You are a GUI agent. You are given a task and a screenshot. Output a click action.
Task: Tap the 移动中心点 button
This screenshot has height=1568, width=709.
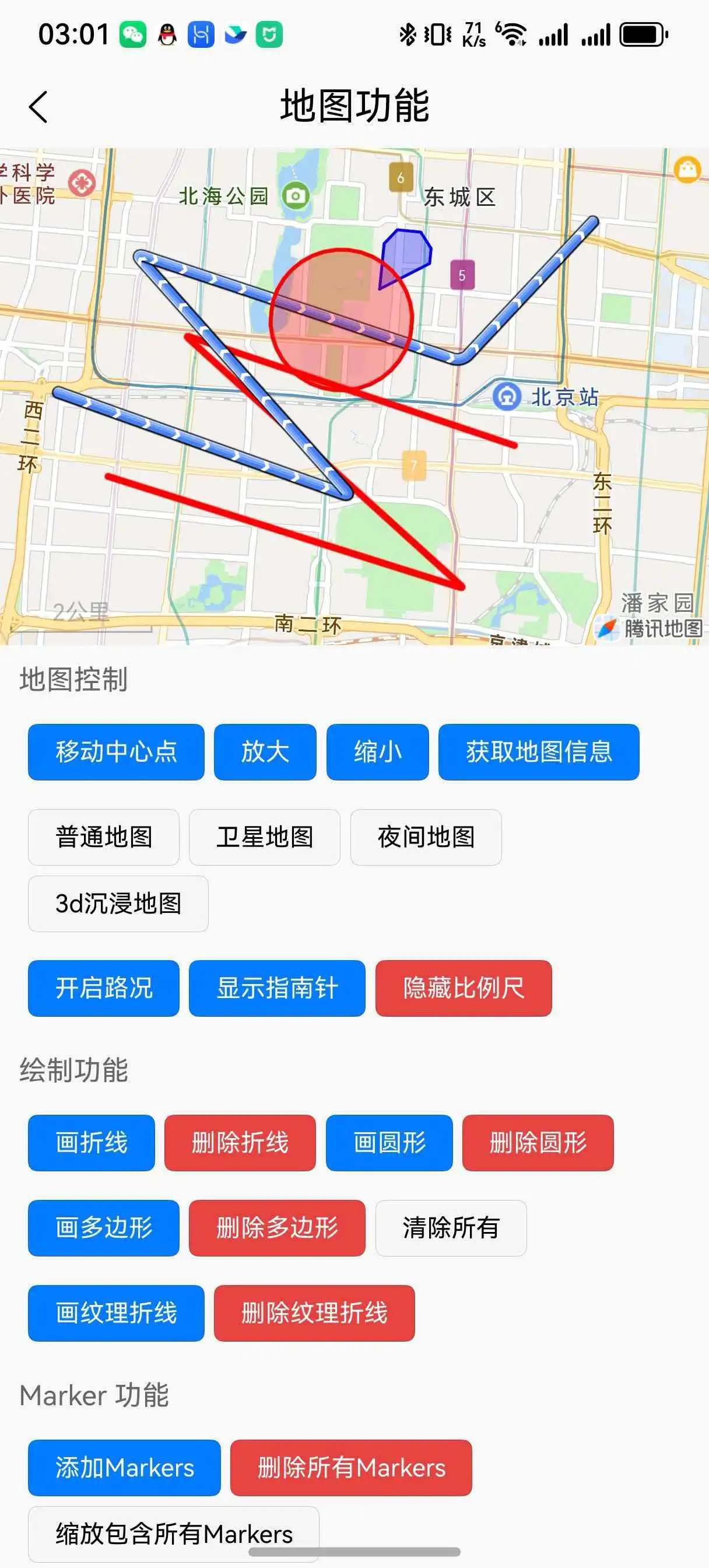tap(116, 752)
